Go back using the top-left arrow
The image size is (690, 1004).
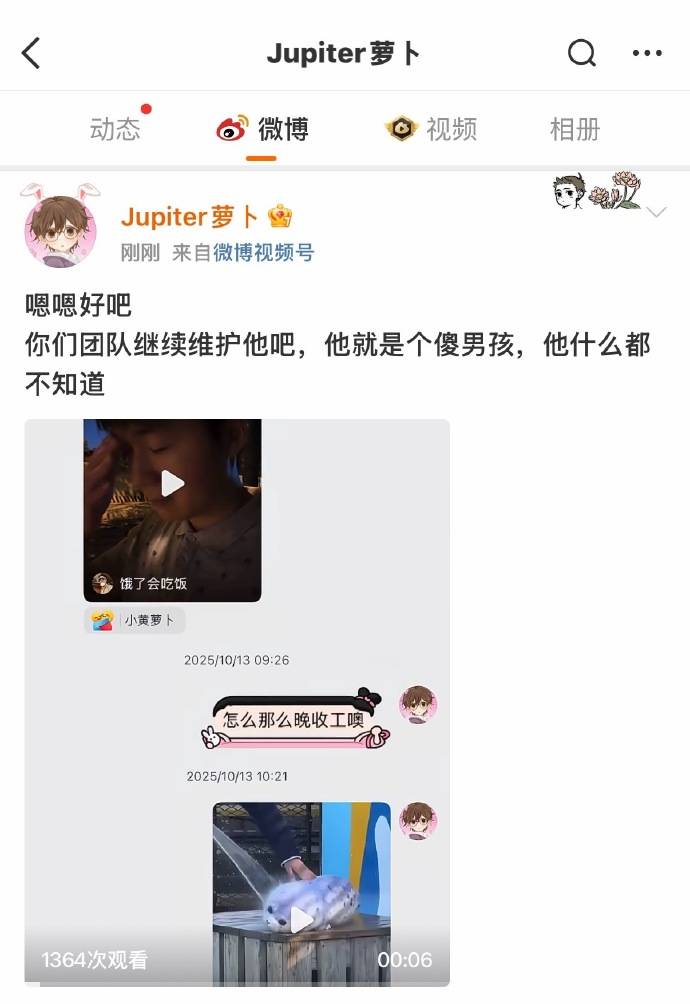(x=31, y=54)
